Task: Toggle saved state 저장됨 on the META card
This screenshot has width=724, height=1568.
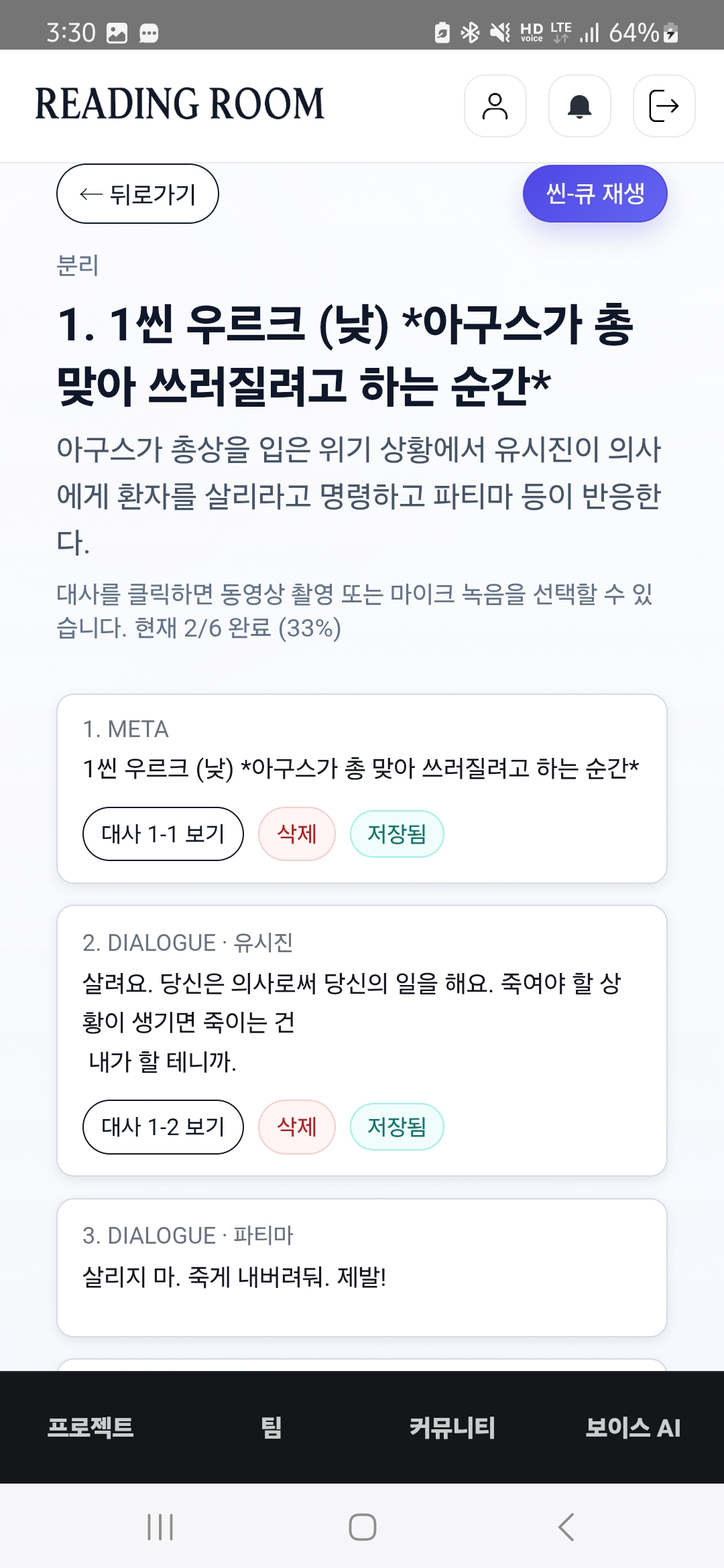Action: pos(396,834)
